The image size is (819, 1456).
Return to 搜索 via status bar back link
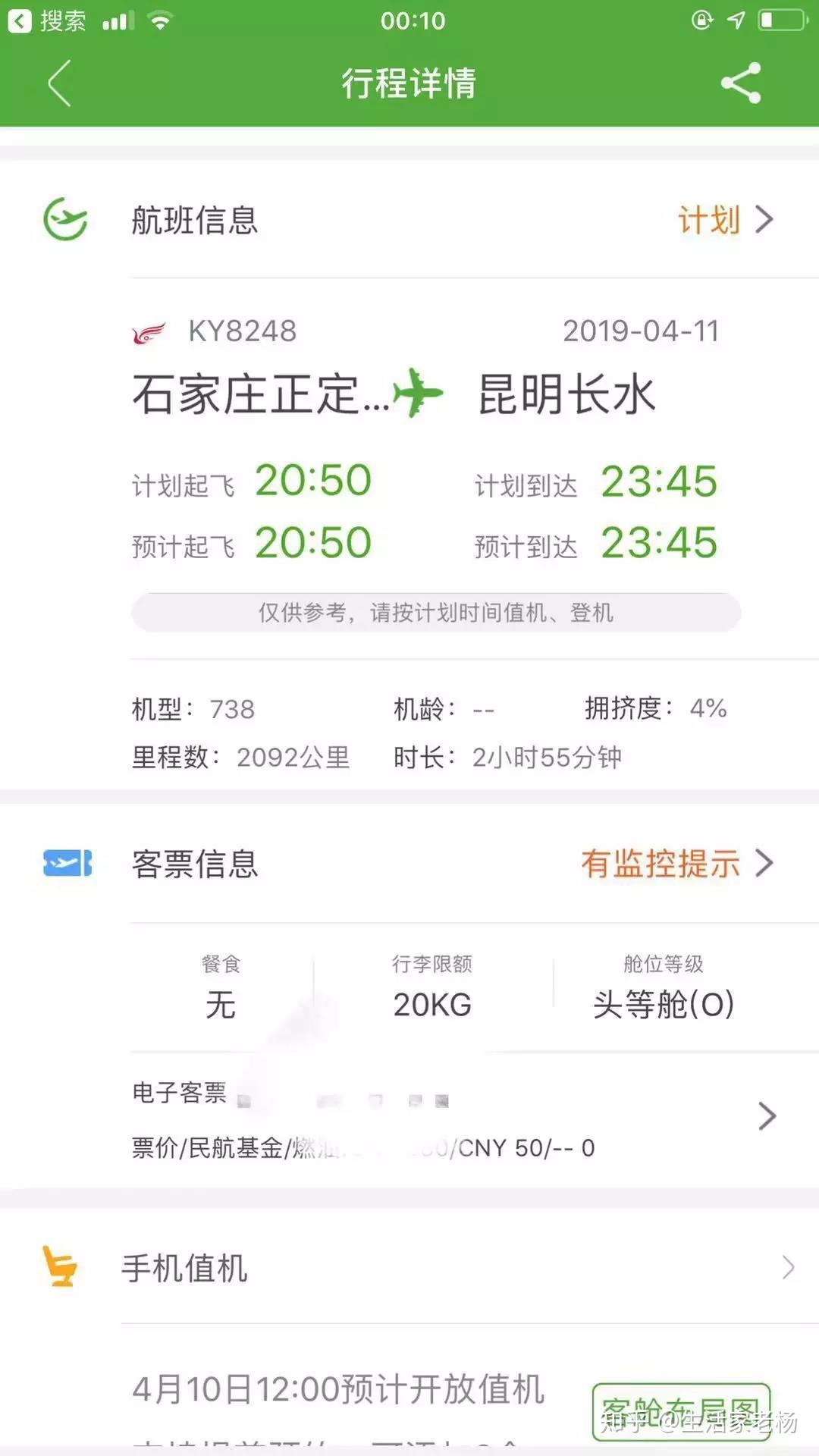[47, 20]
